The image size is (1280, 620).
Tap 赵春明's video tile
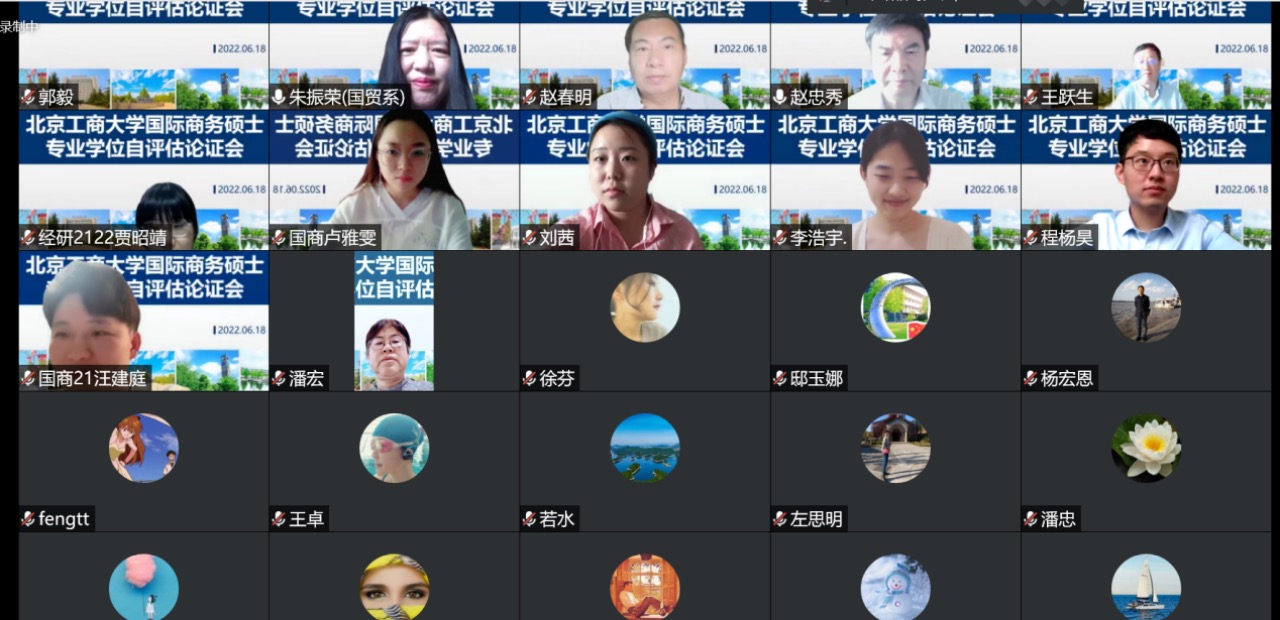645,55
